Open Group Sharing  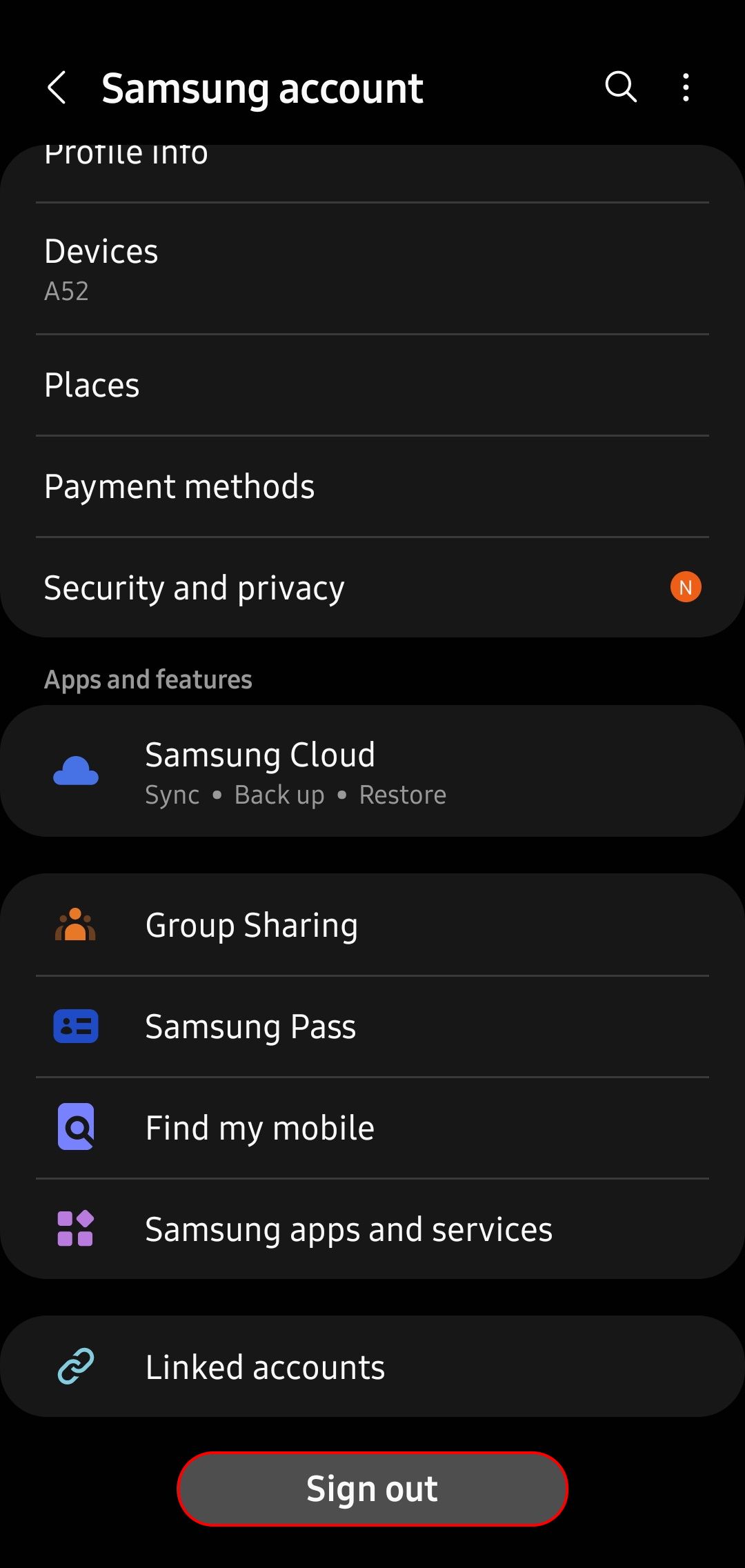click(372, 925)
